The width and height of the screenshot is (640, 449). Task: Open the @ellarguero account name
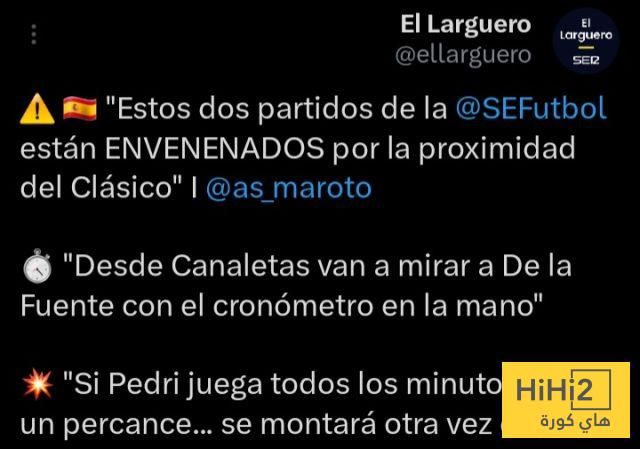464,55
